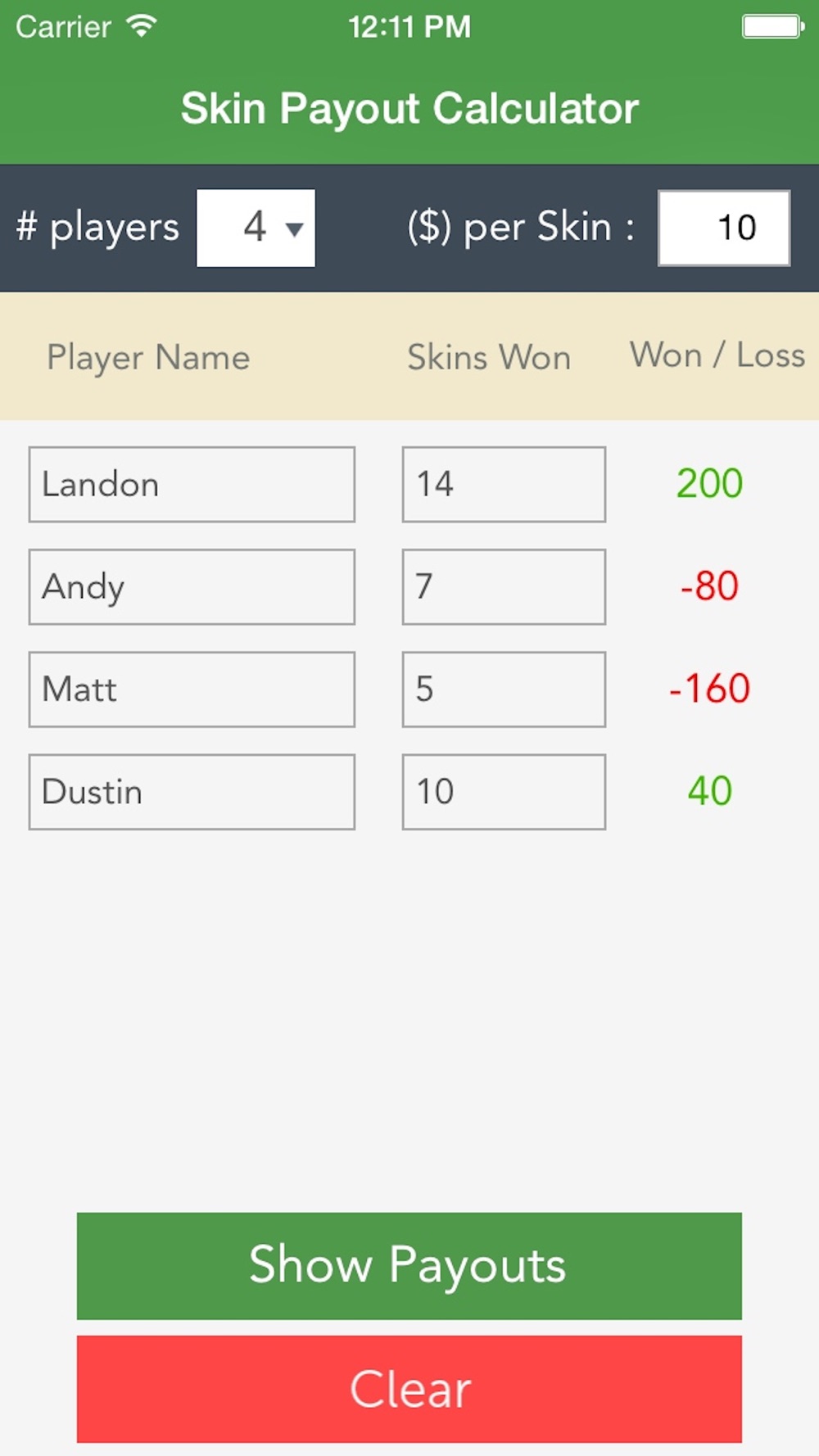Select the Andy player name field

pos(192,586)
